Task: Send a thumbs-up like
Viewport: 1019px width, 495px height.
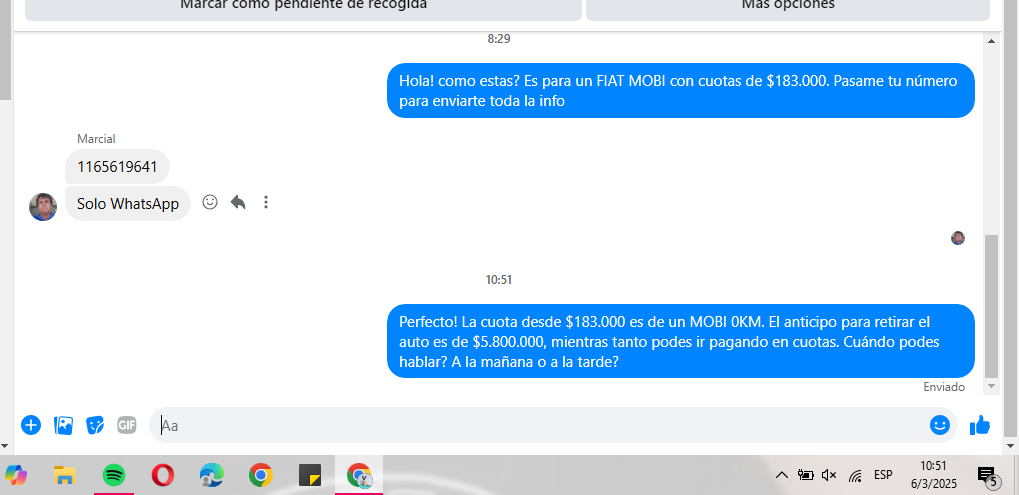Action: click(979, 425)
